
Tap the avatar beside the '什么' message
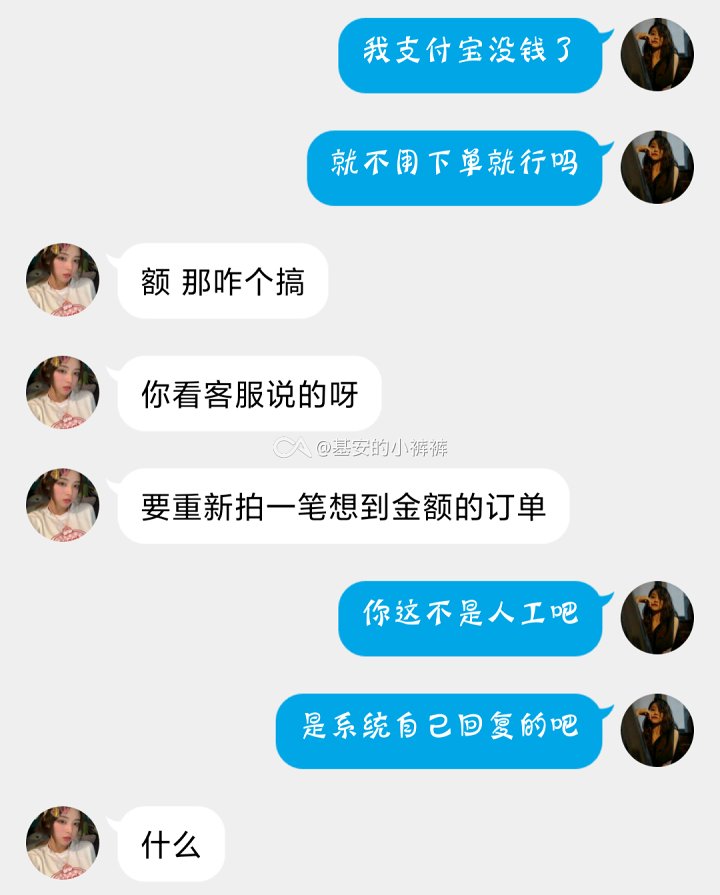tap(62, 843)
